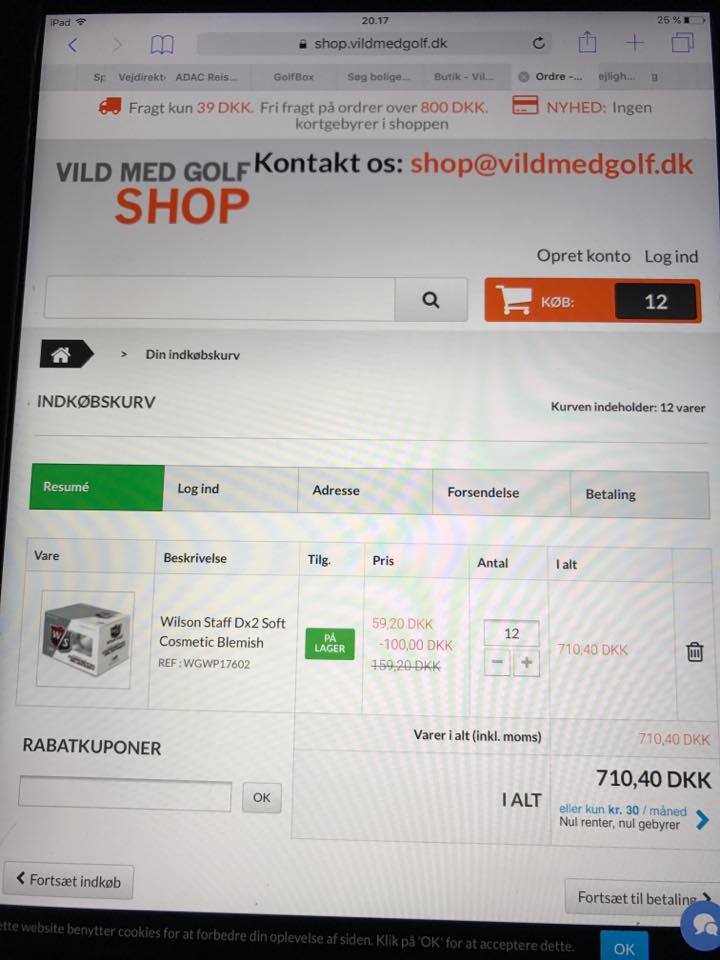
Task: Tap the shop search field
Action: click(220, 299)
